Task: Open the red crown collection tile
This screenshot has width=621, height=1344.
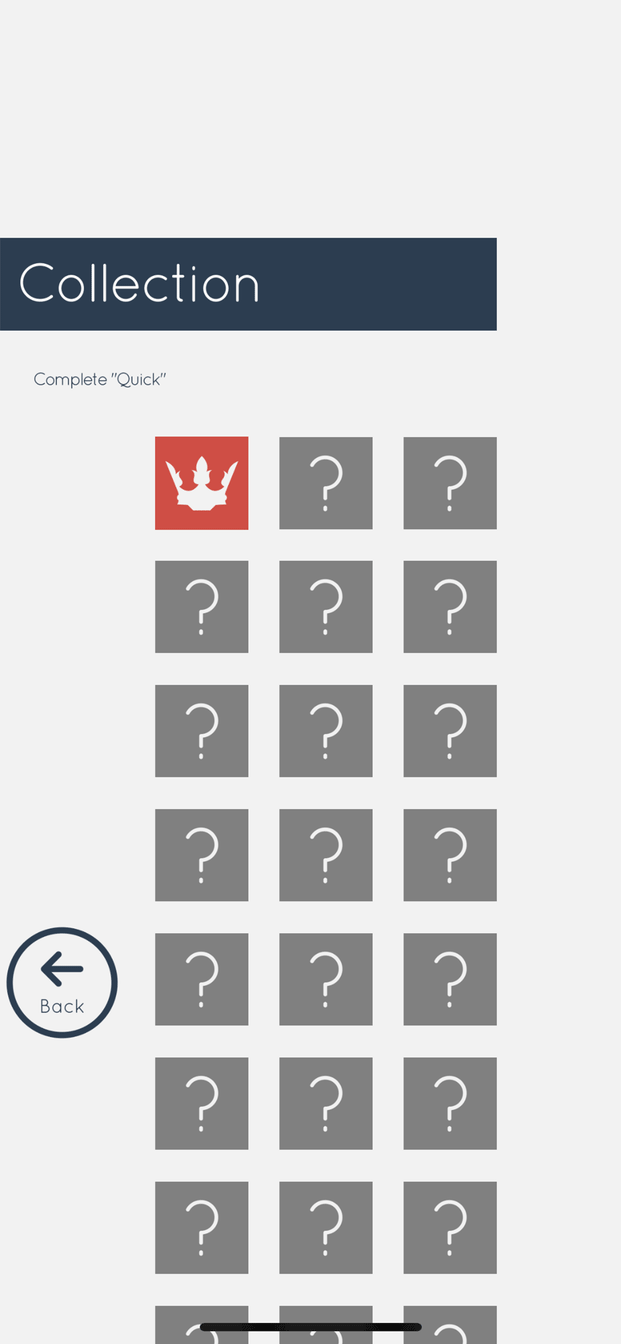Action: pyautogui.click(x=202, y=483)
